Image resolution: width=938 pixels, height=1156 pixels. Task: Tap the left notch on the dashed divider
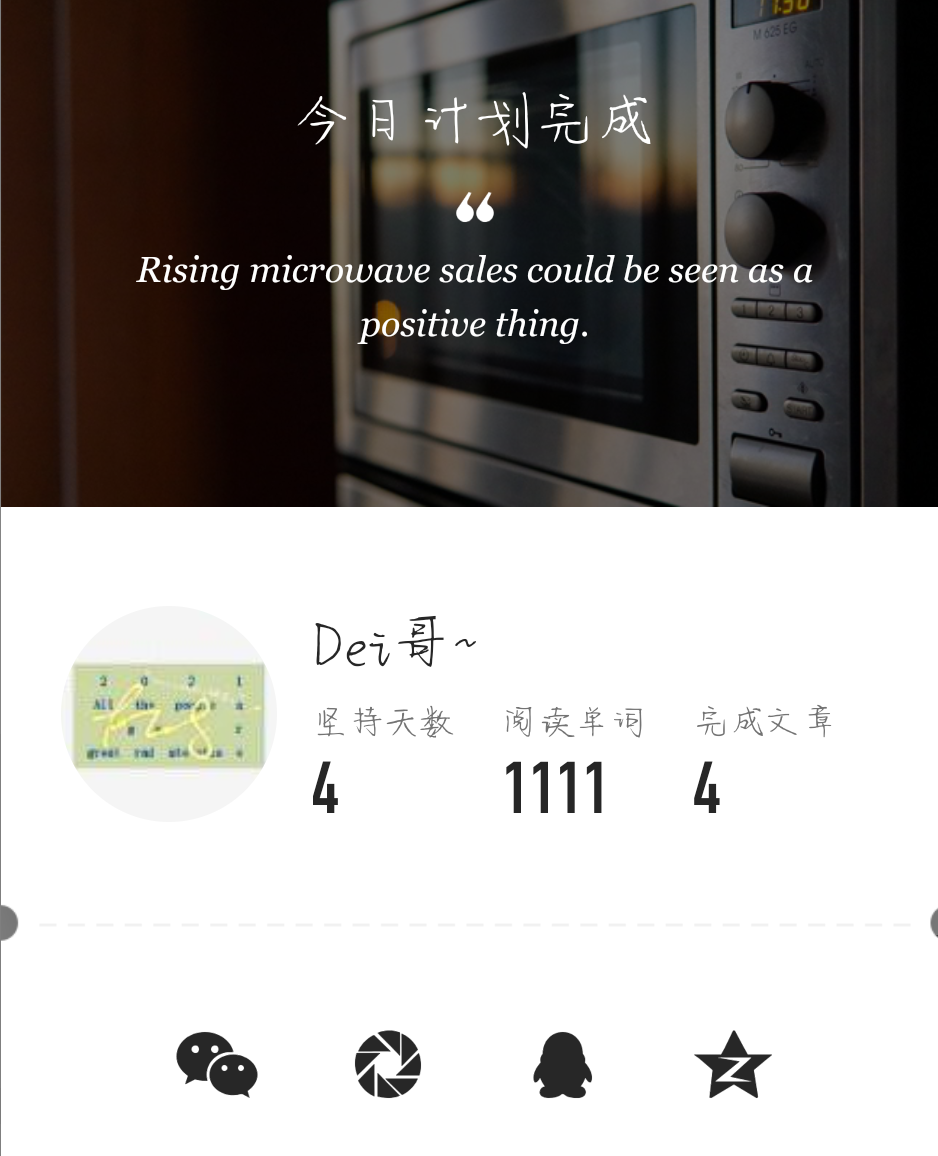coord(5,922)
